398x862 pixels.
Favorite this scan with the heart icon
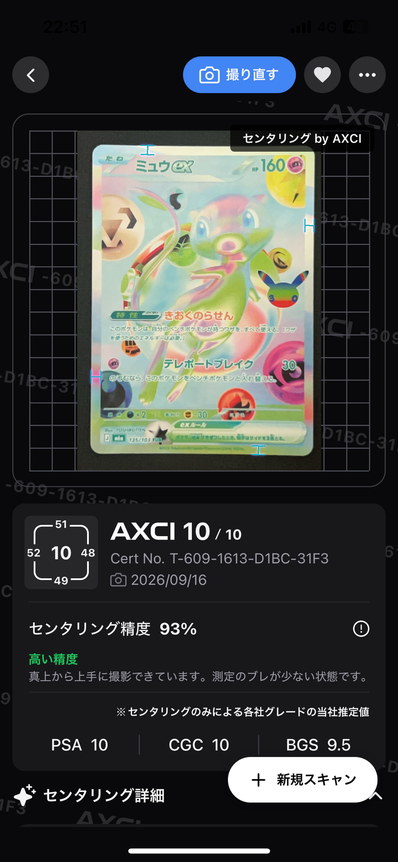point(322,75)
